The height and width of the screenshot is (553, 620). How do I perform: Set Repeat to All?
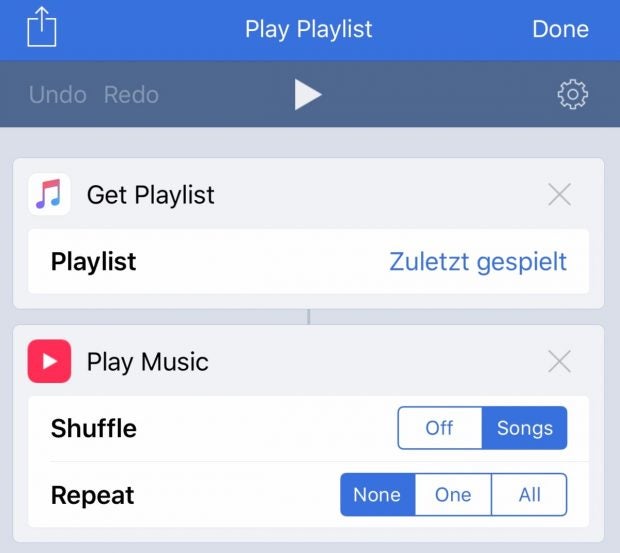[x=529, y=495]
